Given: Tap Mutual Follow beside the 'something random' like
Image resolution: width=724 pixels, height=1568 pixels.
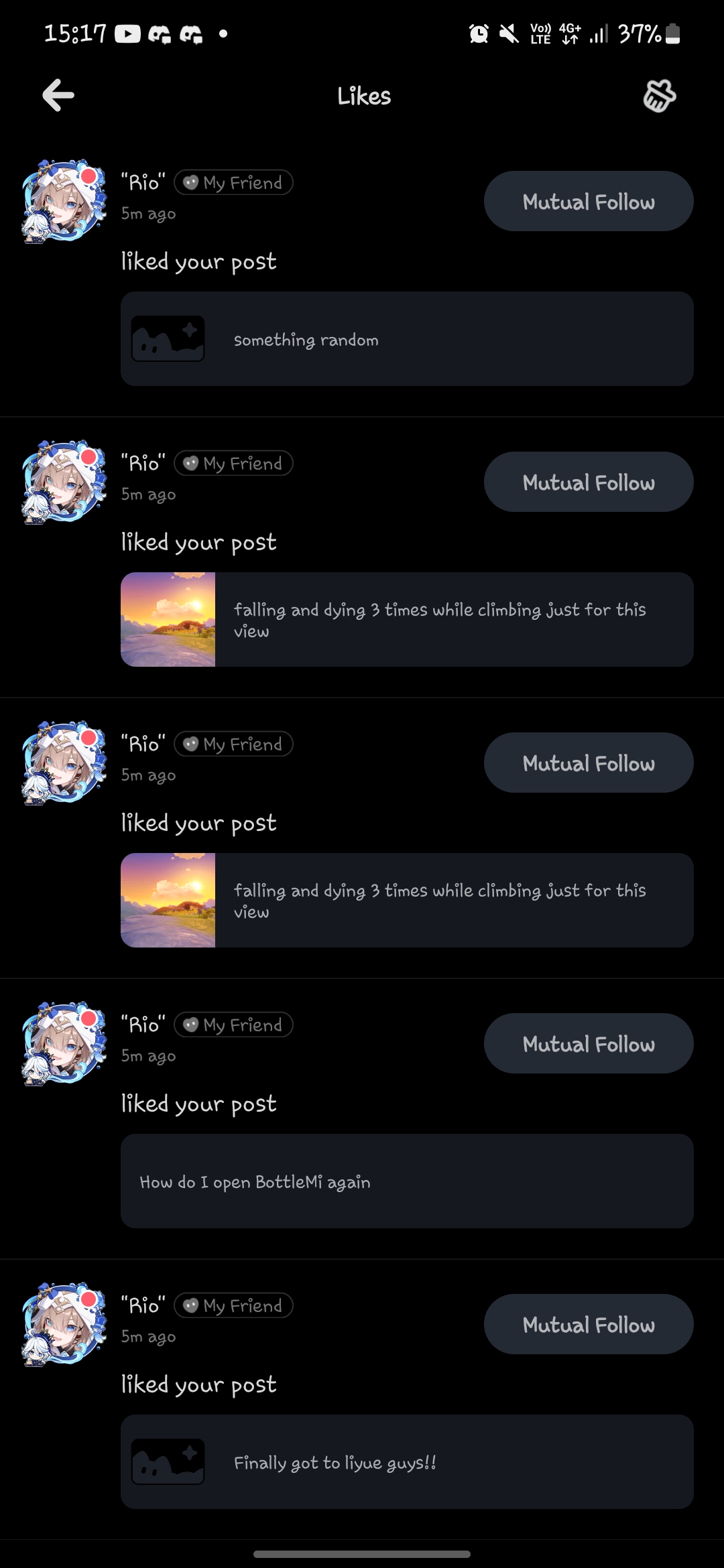Looking at the screenshot, I should point(589,202).
